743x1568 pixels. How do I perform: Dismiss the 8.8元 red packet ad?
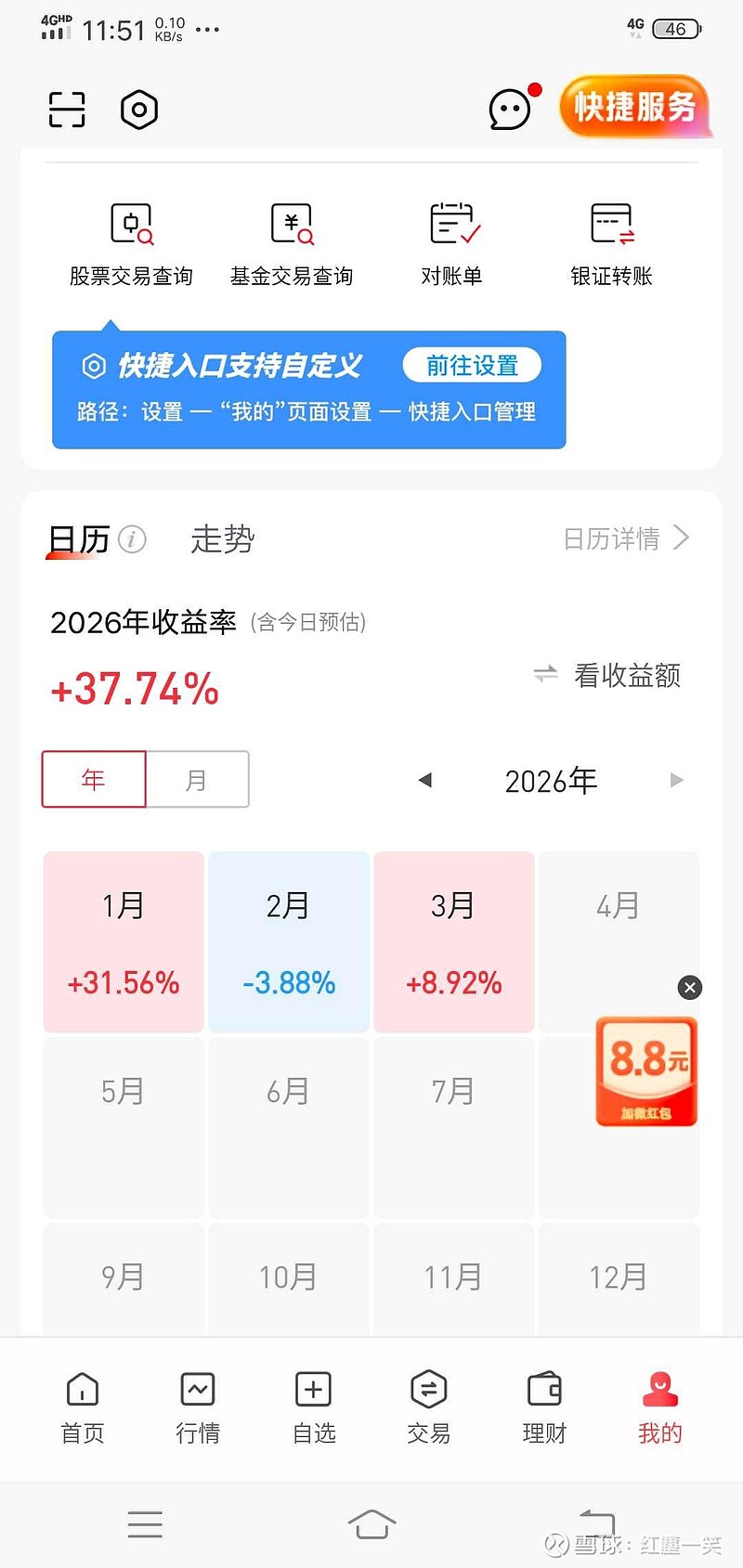tap(689, 988)
